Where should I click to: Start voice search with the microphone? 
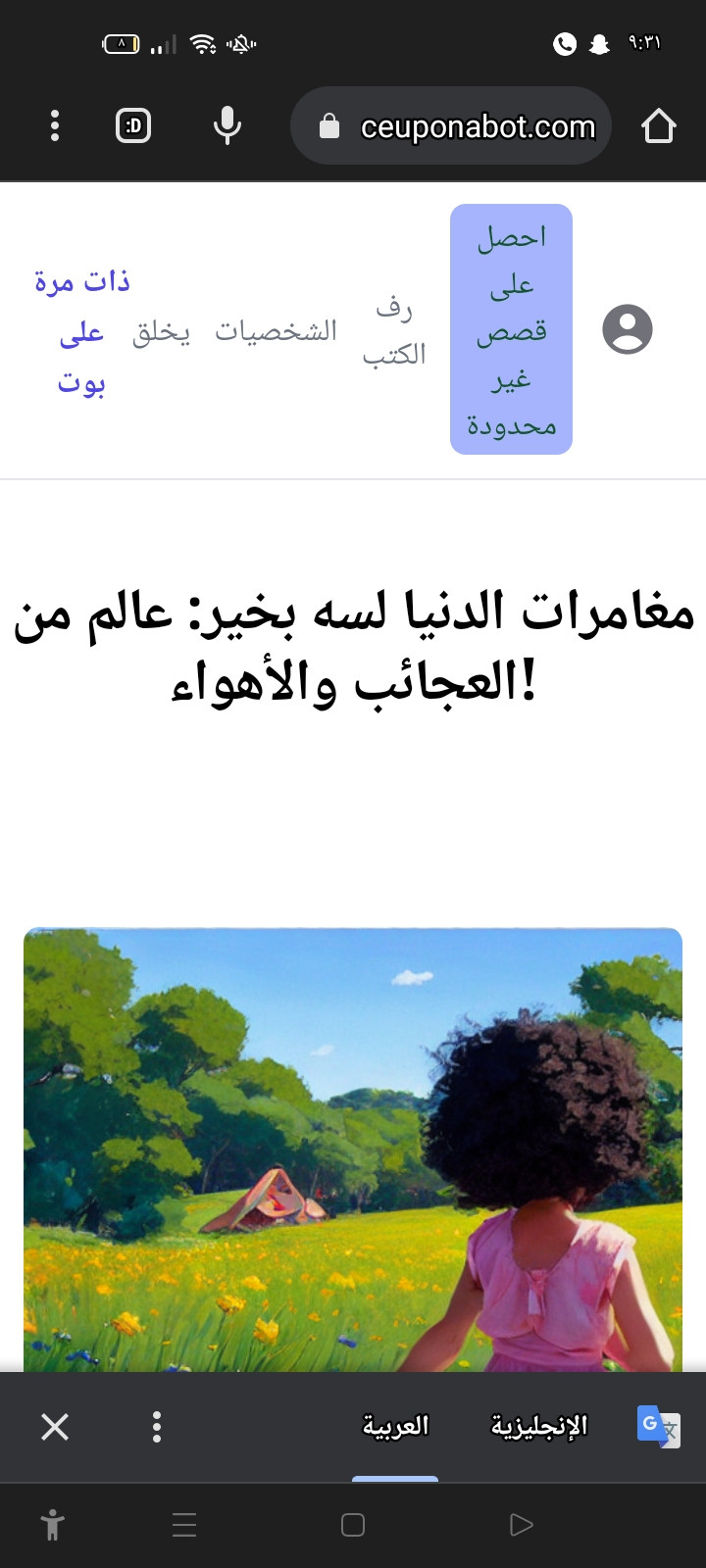point(227,125)
